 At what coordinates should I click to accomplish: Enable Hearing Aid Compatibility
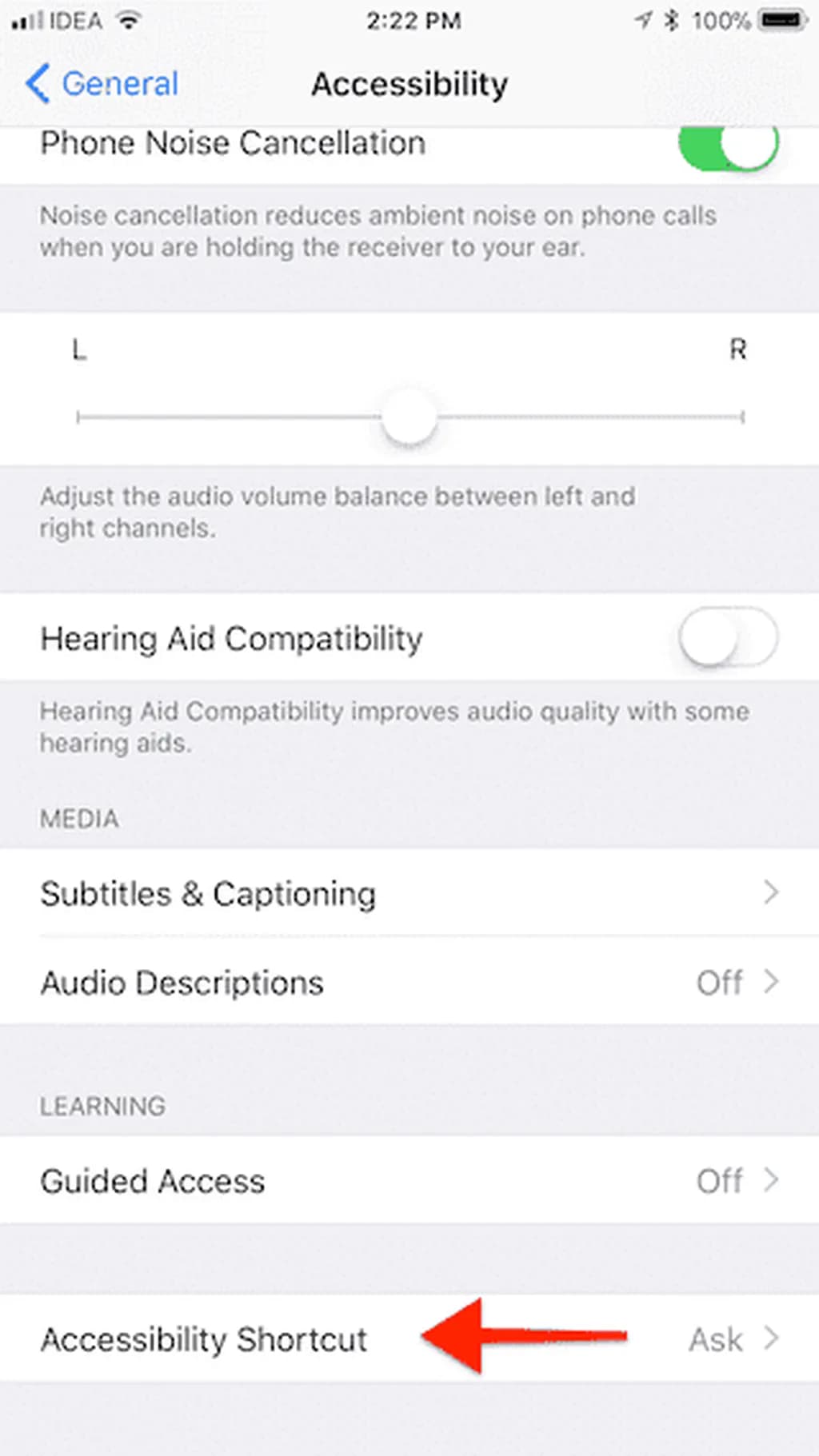[728, 637]
